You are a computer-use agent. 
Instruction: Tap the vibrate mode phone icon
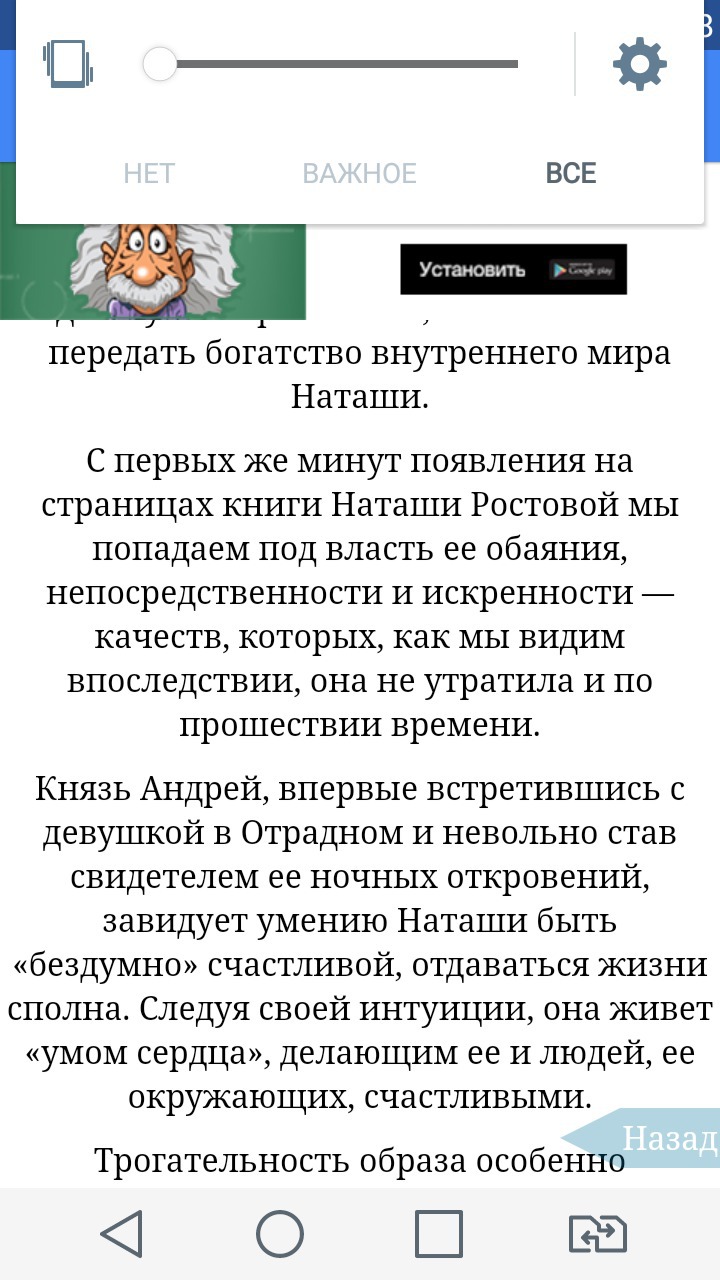tap(68, 64)
